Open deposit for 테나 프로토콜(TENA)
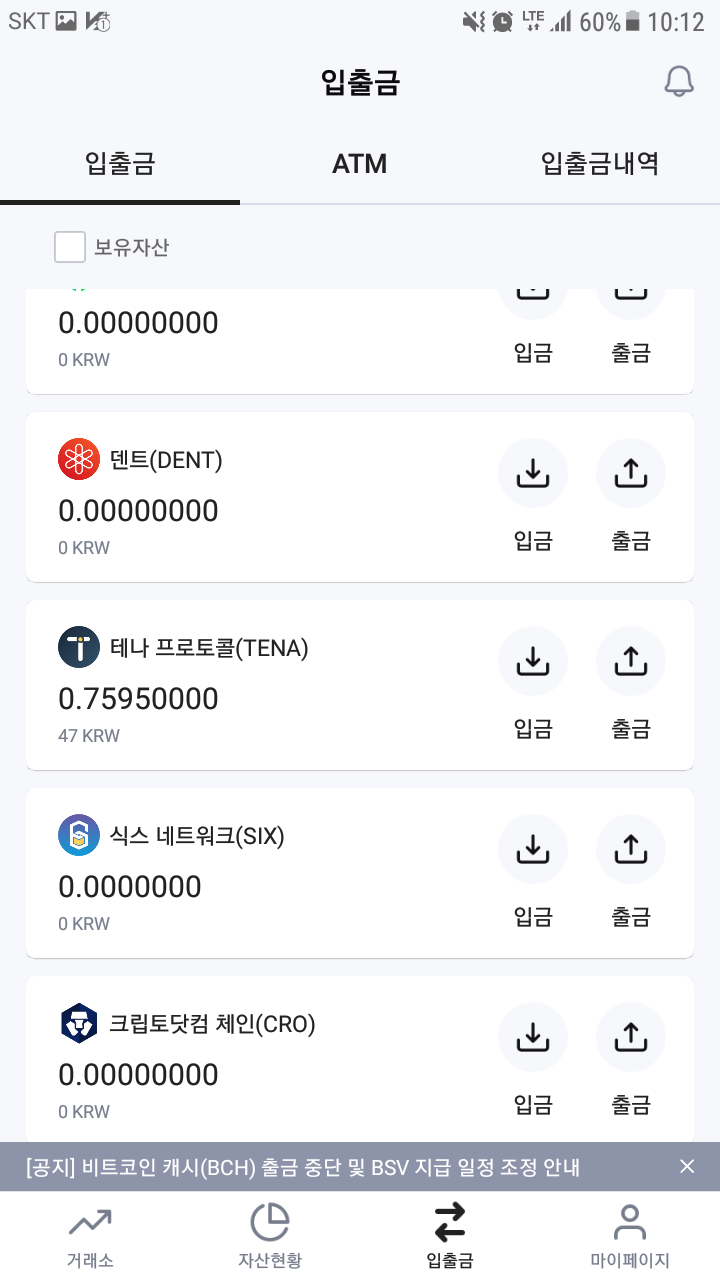The height and width of the screenshot is (1280, 720). (x=533, y=661)
